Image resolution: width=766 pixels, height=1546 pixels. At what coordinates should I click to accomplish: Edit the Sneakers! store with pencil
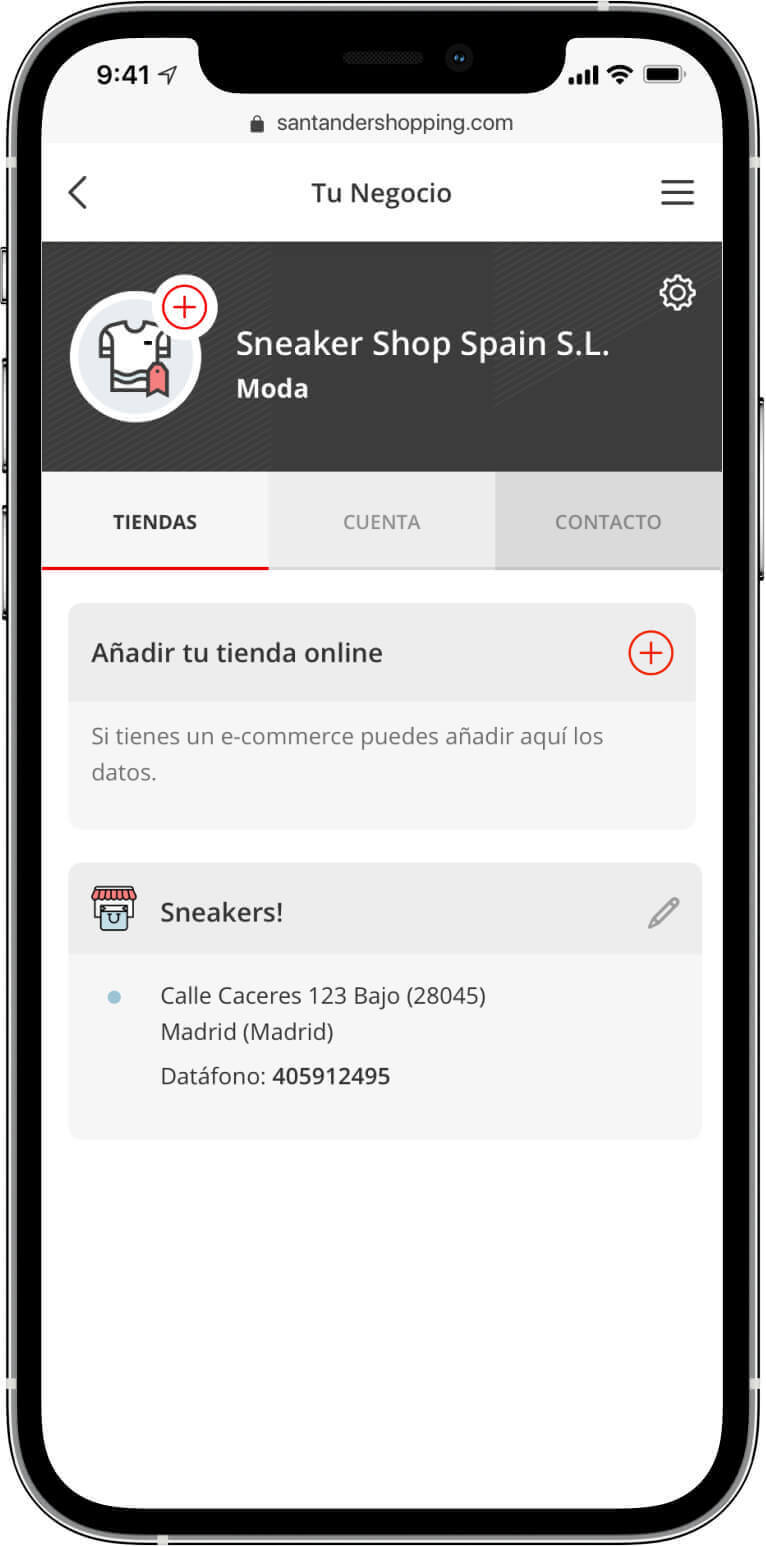[663, 912]
